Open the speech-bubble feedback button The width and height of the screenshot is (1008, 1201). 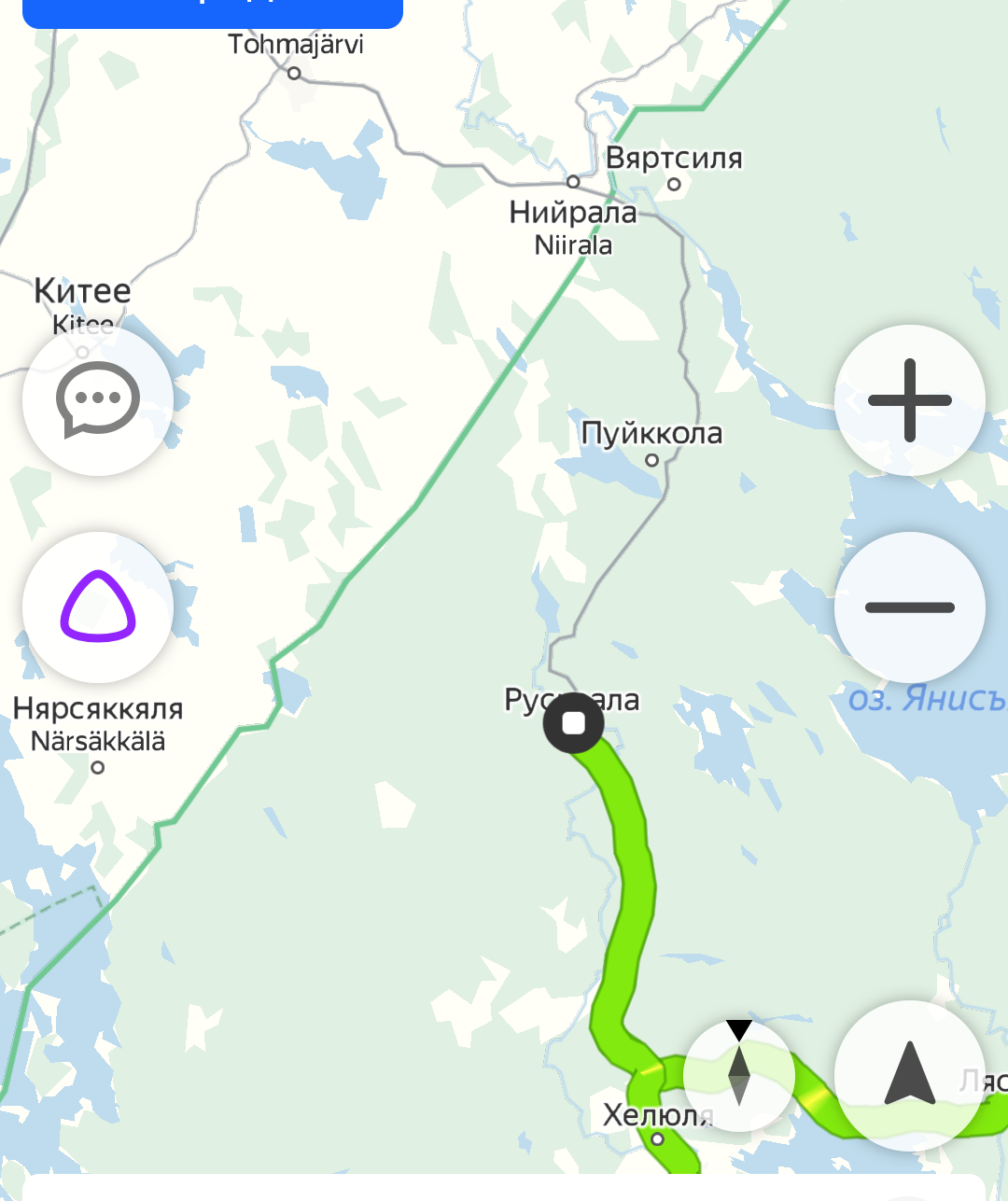click(x=98, y=400)
